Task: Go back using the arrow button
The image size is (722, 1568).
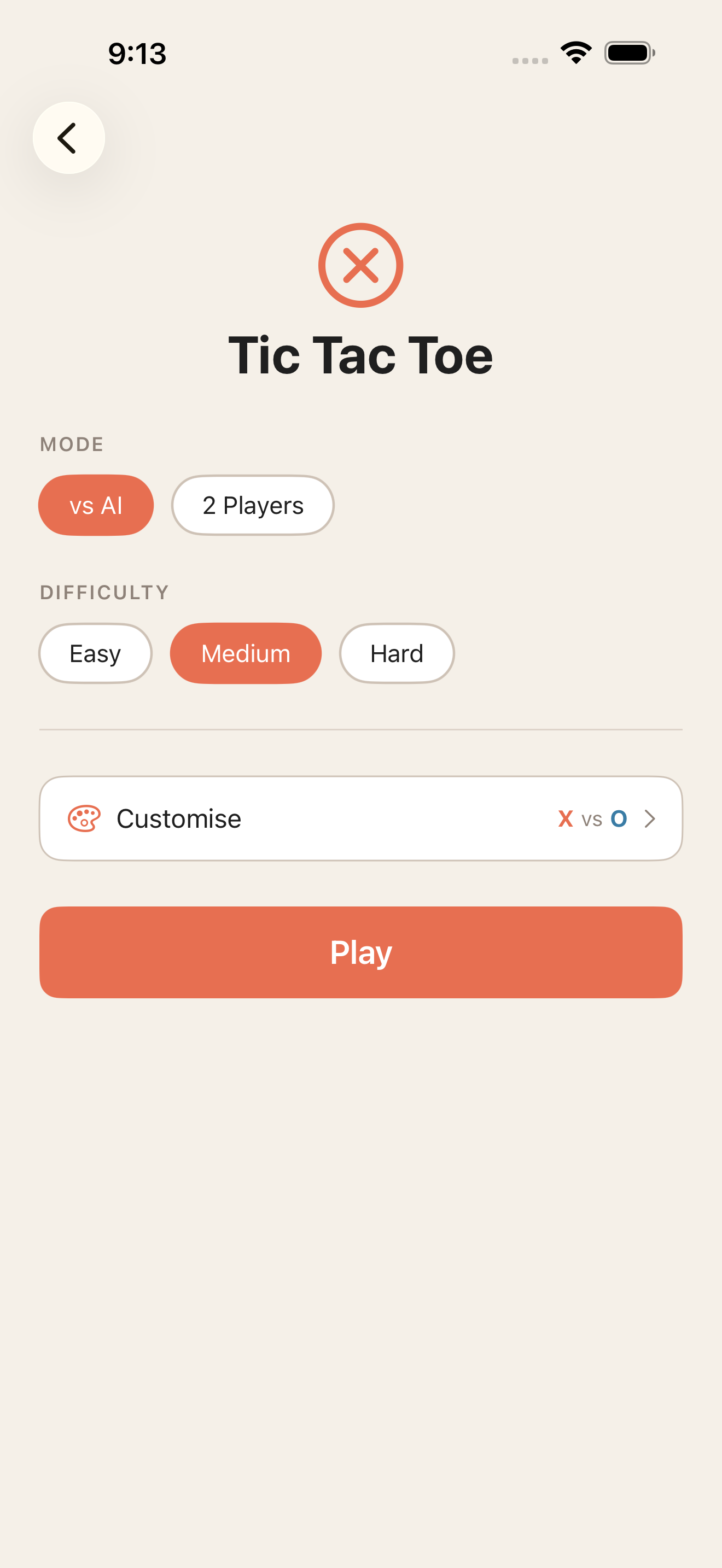Action: click(x=68, y=138)
